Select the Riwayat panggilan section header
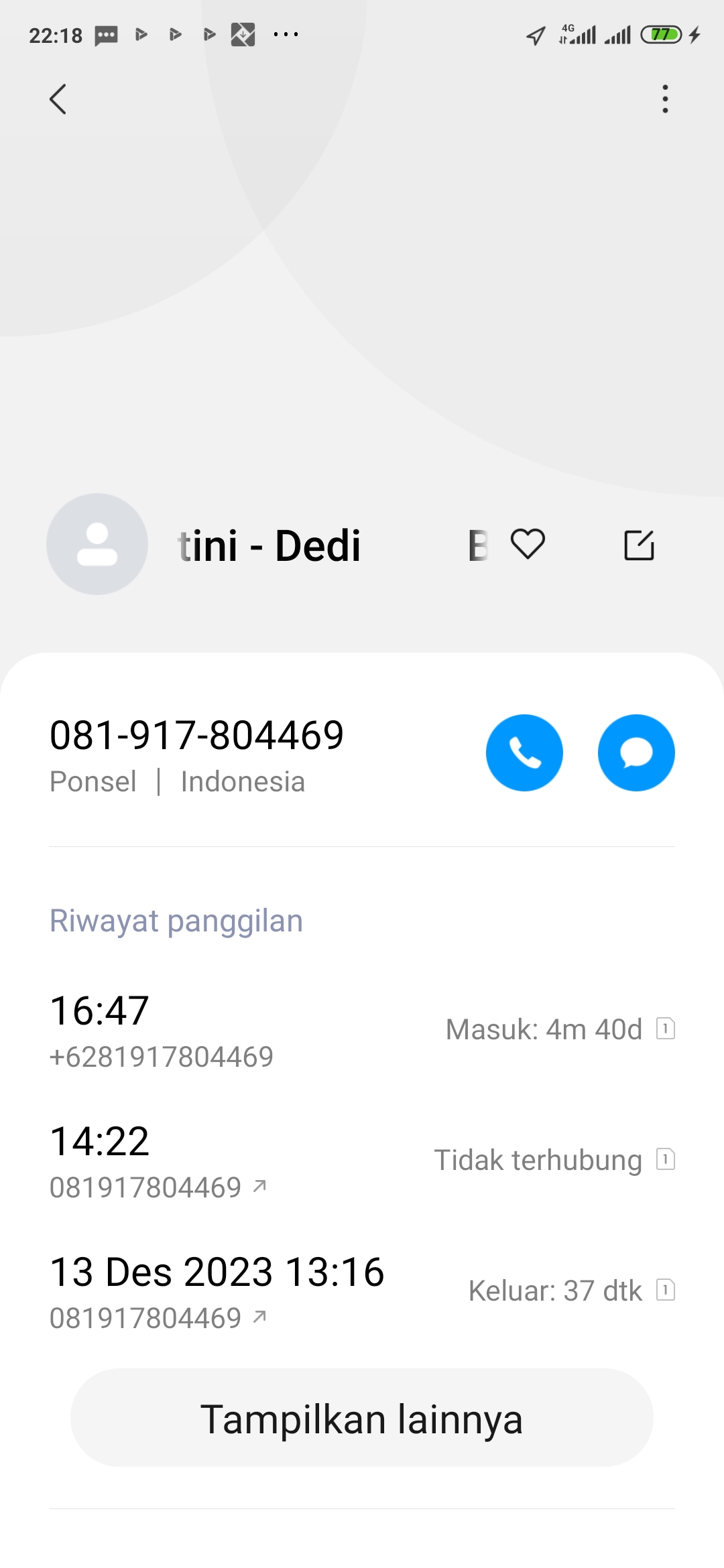 [176, 921]
